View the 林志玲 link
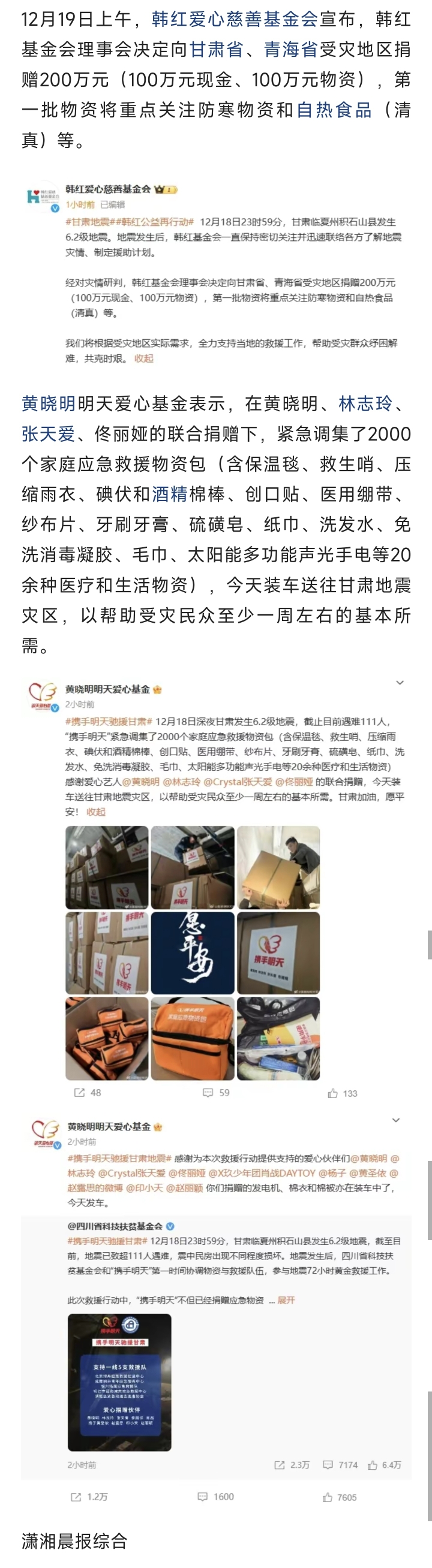The height and width of the screenshot is (1568, 432). pos(365,403)
